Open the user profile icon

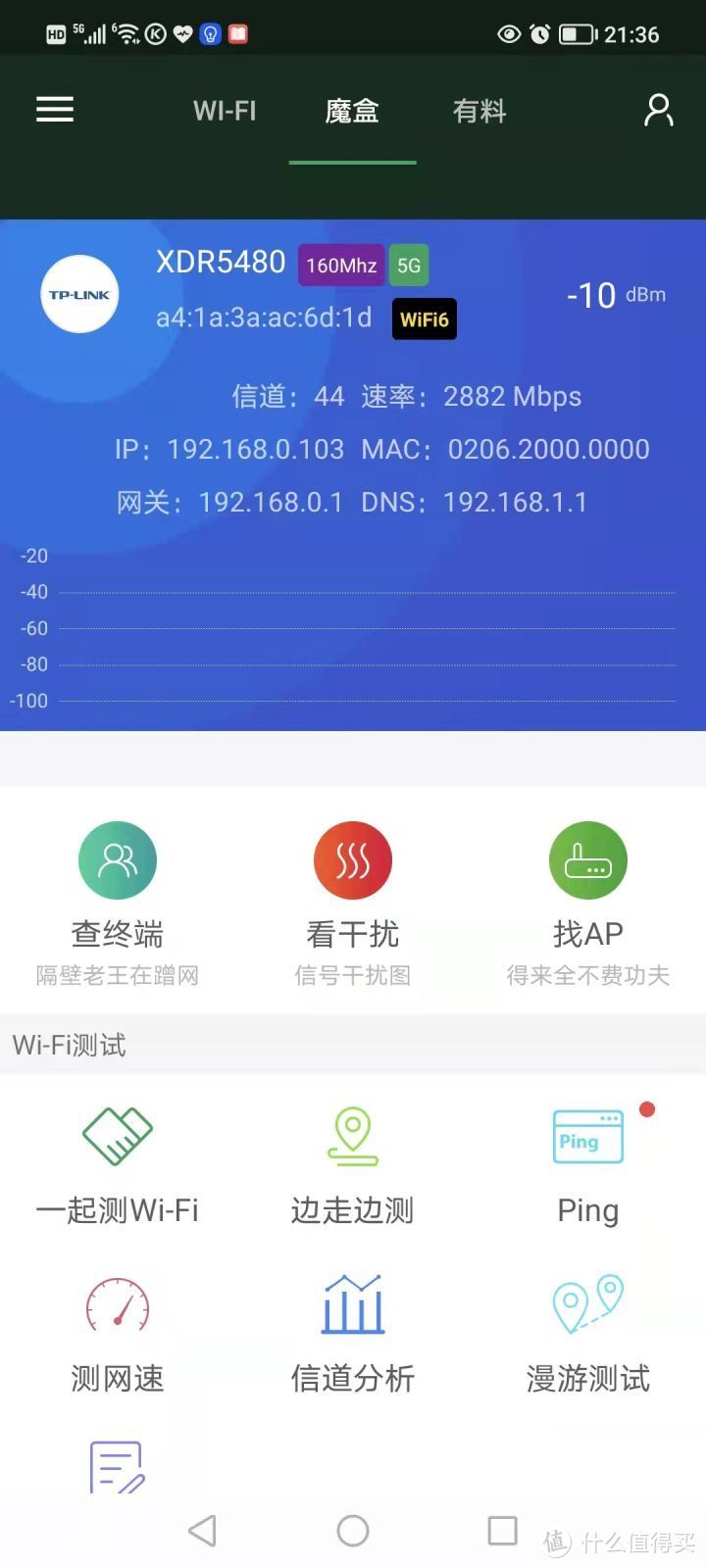[658, 110]
